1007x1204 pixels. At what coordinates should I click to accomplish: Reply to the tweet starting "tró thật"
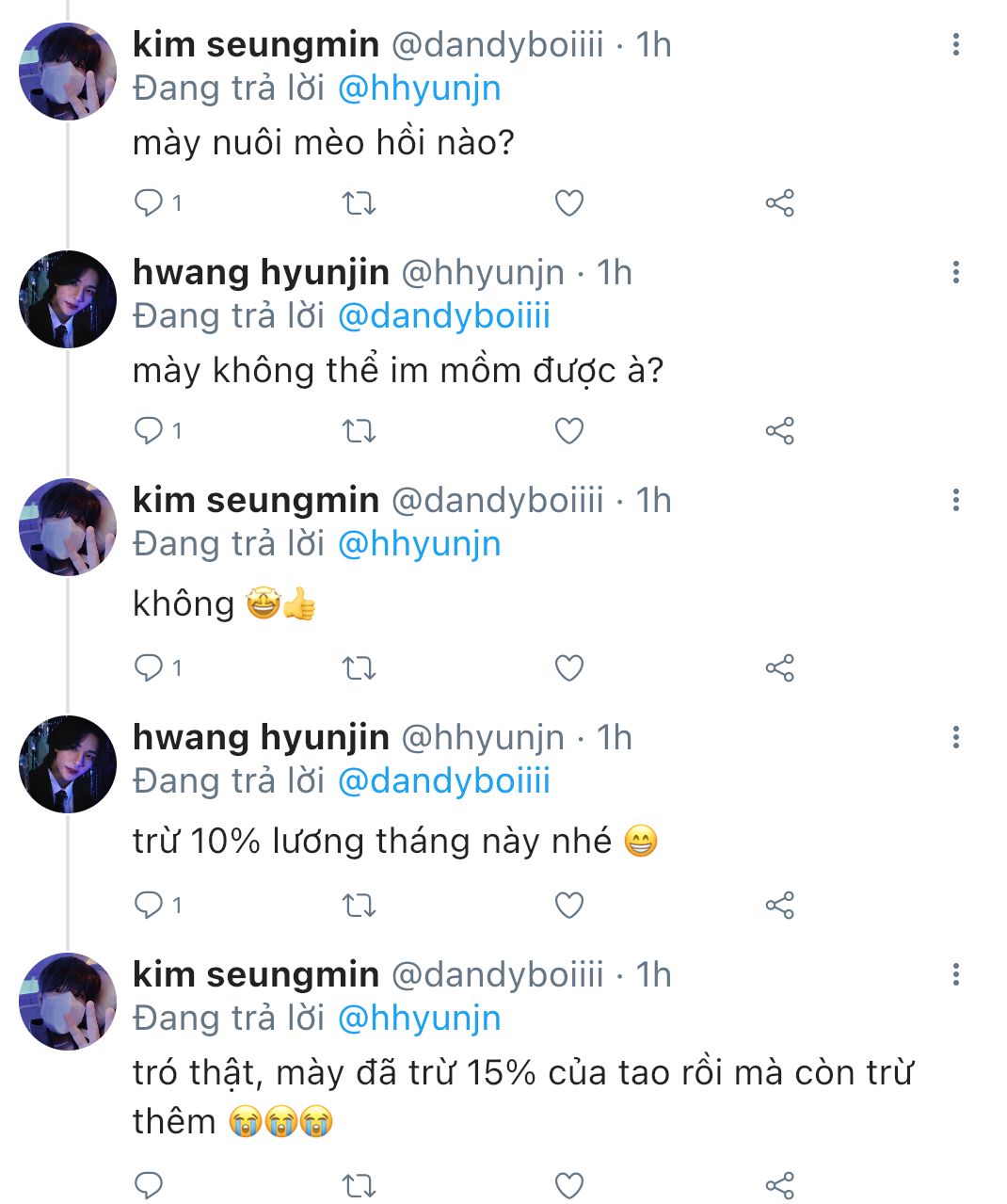149,1184
